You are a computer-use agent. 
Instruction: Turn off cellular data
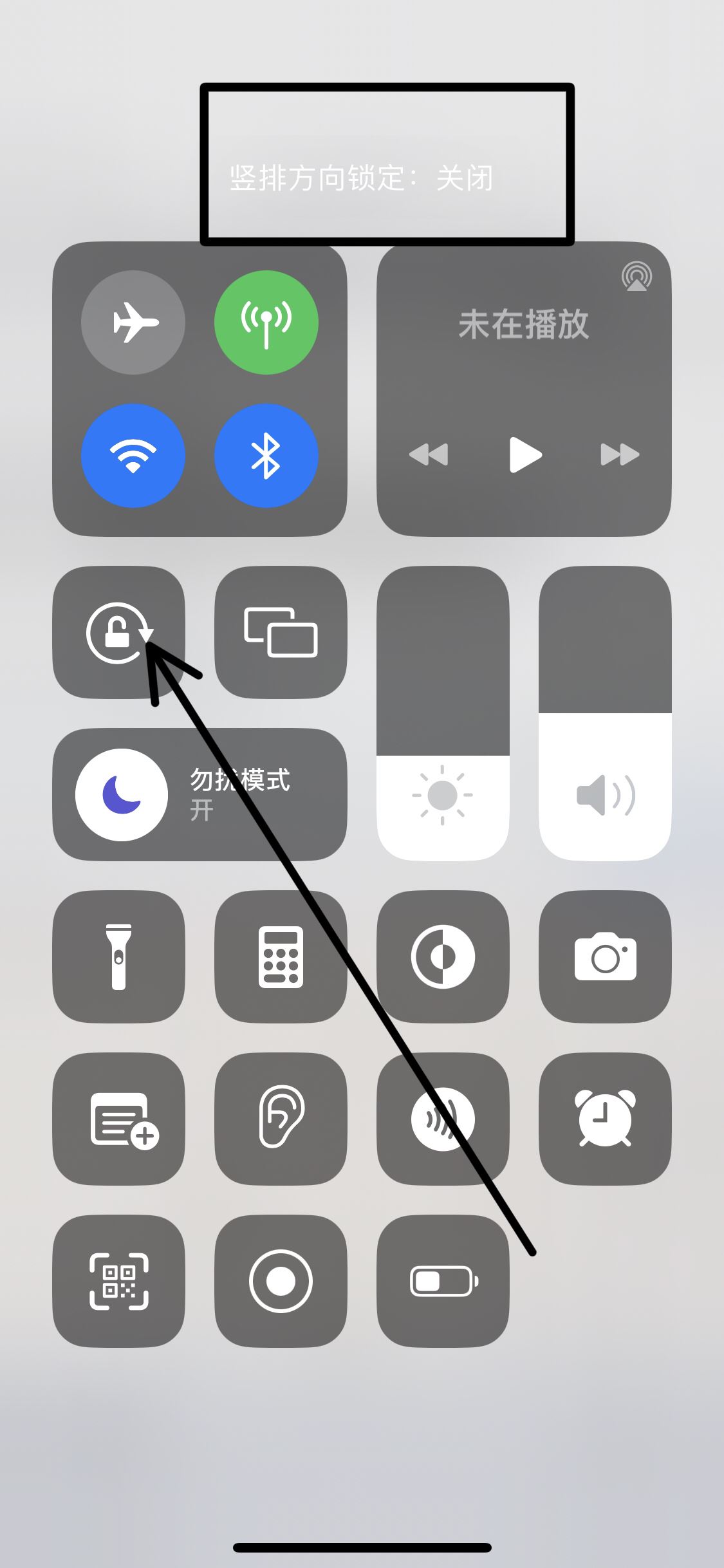point(266,322)
